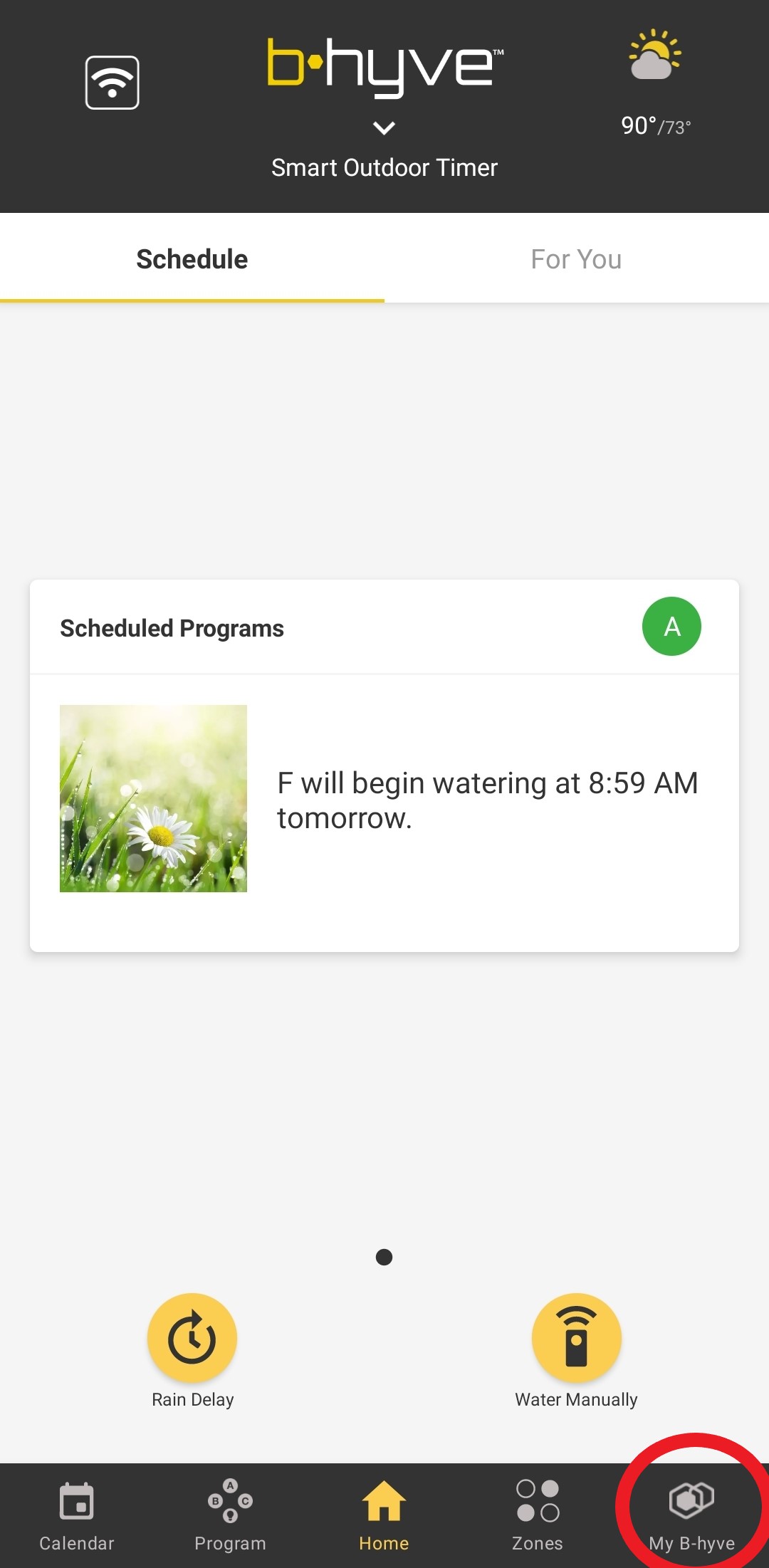Switch to the For You tab
Image resolution: width=769 pixels, height=1568 pixels.
click(576, 259)
